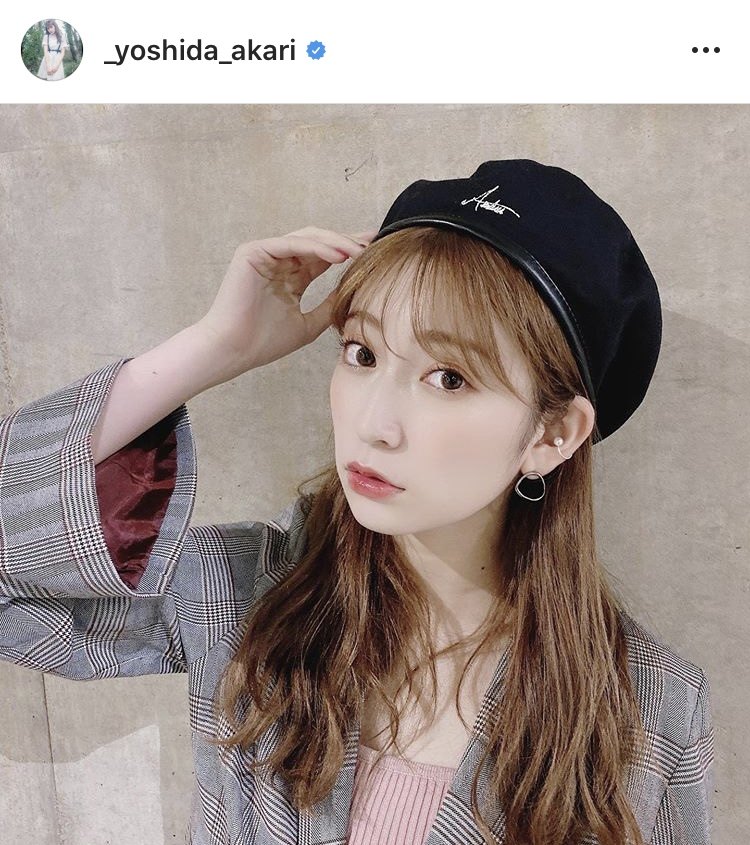The height and width of the screenshot is (845, 750).
Task: Tap the post photo
Action: coord(375,474)
